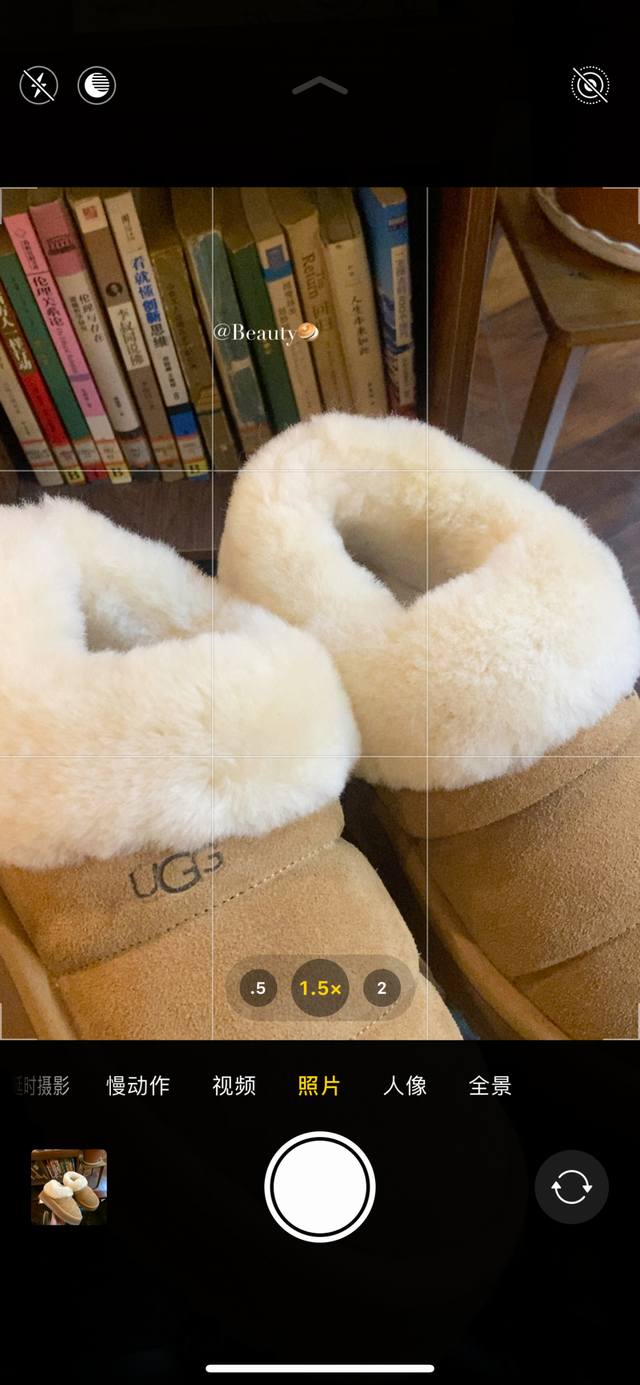
Task: Open the last photo thumbnail
Action: click(x=69, y=1187)
